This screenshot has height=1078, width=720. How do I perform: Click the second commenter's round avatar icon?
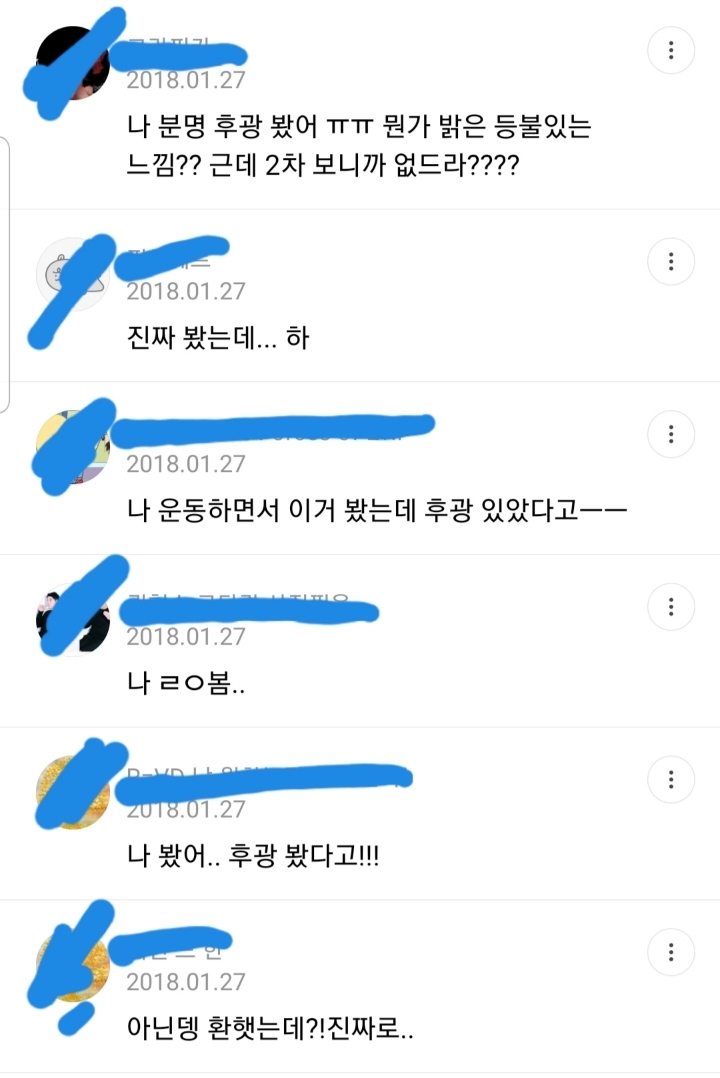click(x=72, y=272)
